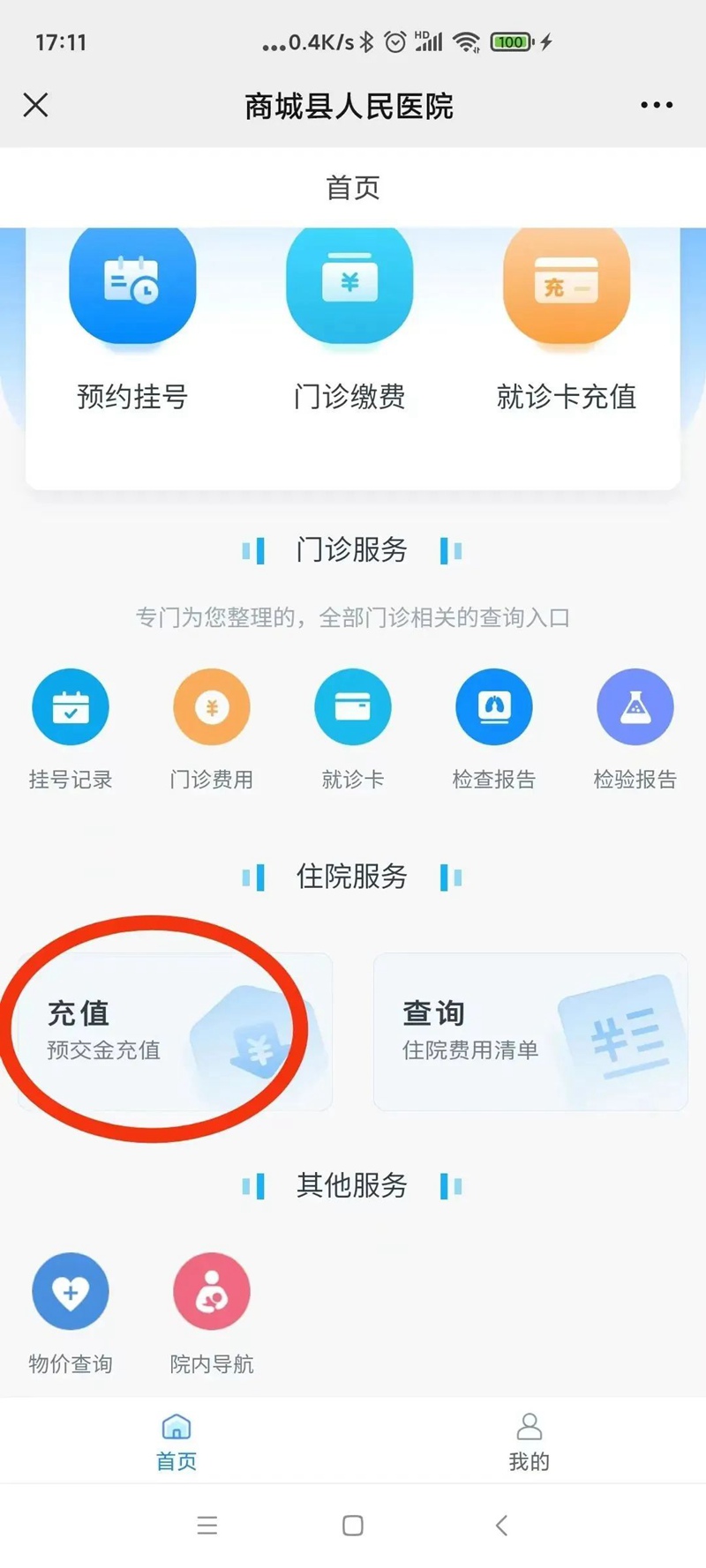Switch to the 首页 bottom tab
706x1568 pixels.
[x=176, y=1442]
